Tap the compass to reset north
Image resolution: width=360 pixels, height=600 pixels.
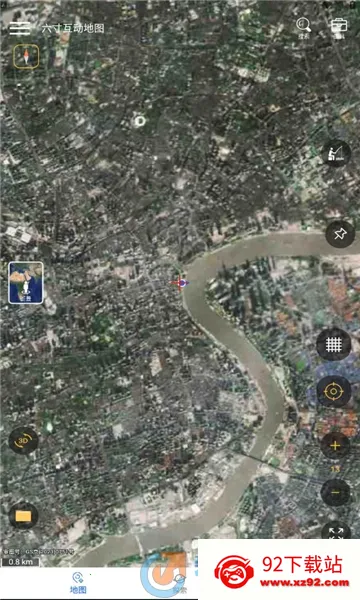pyautogui.click(x=26, y=56)
